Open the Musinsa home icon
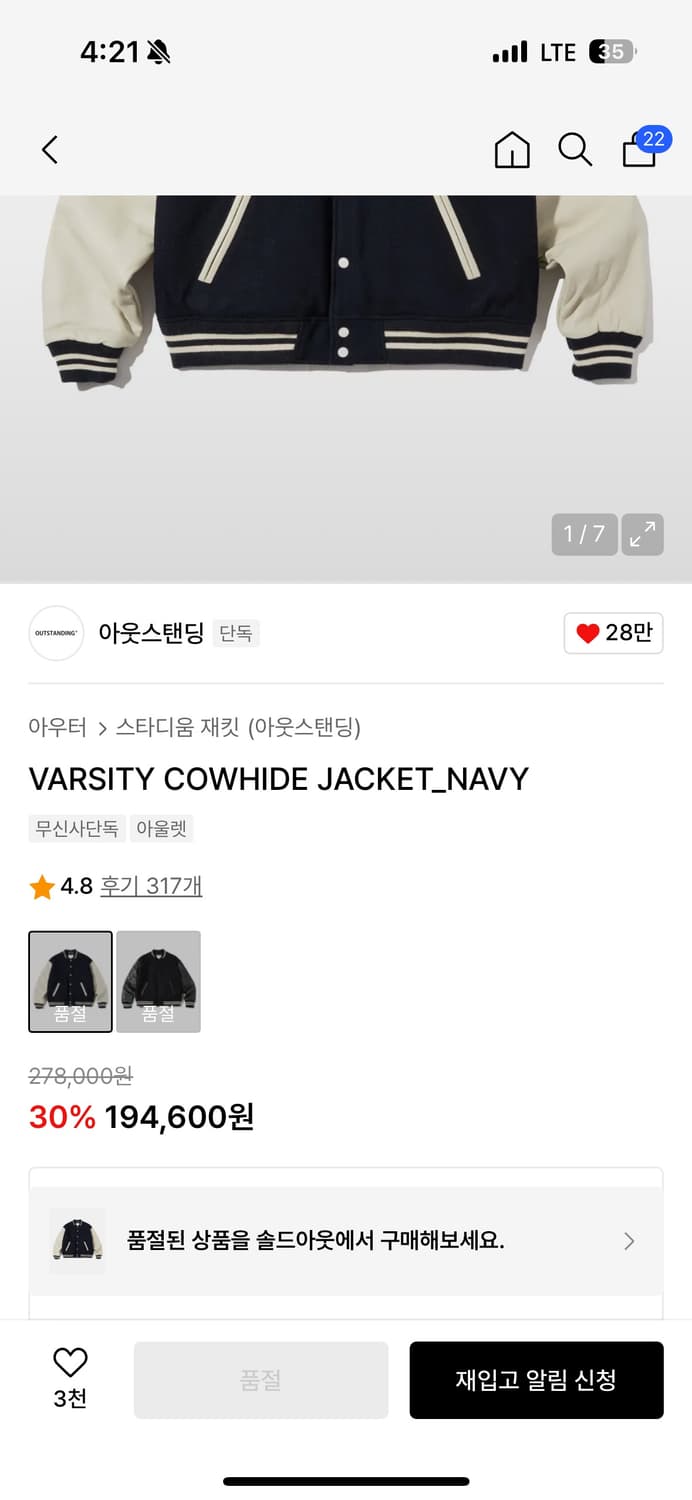Viewport: 692px width, 1500px height. click(x=512, y=150)
